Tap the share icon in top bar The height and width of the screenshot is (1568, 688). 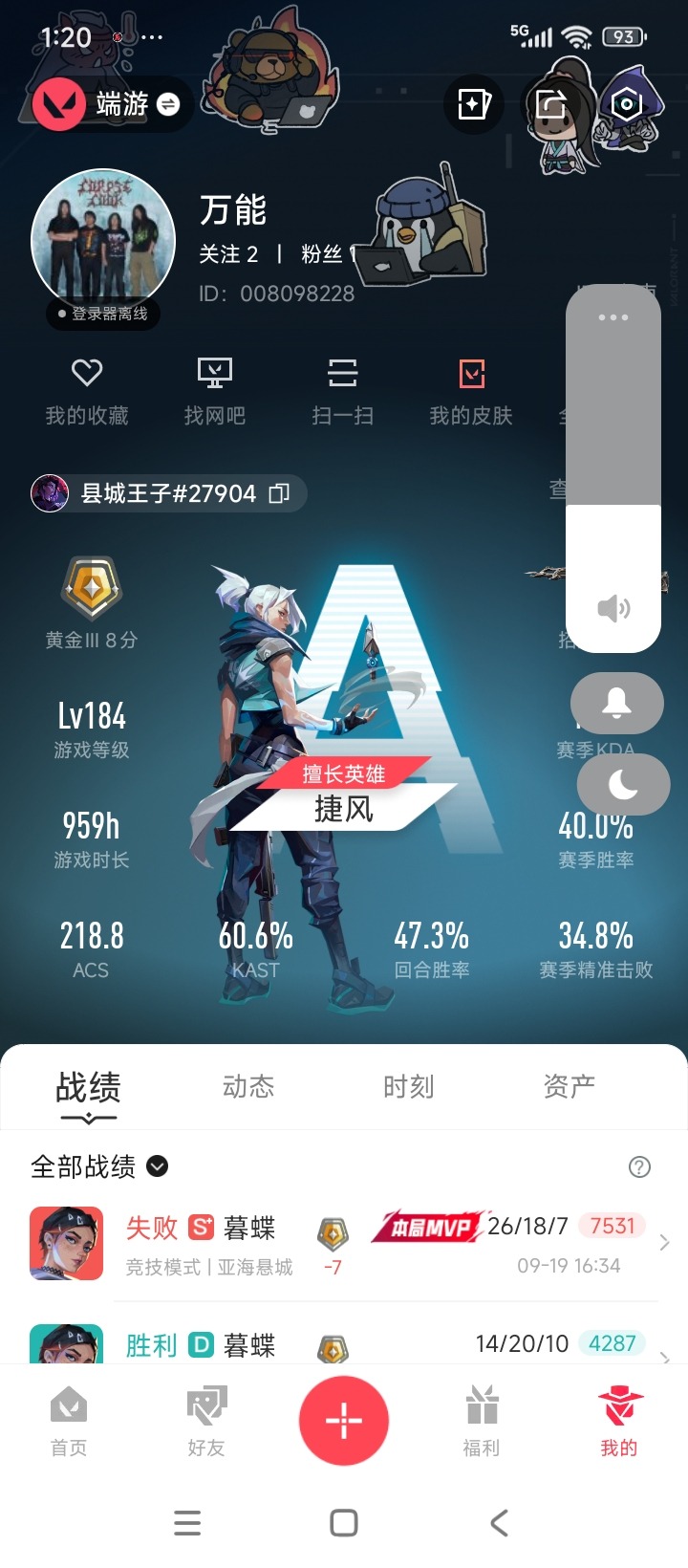550,104
